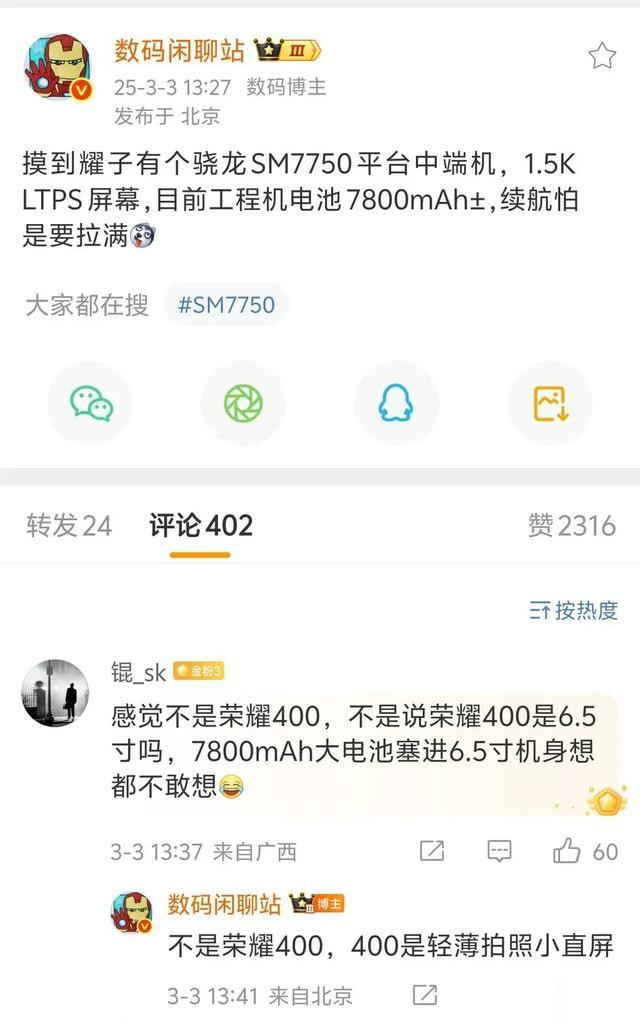Share the post to WeChat
Image resolution: width=640 pixels, height=1024 pixels.
pyautogui.click(x=91, y=404)
